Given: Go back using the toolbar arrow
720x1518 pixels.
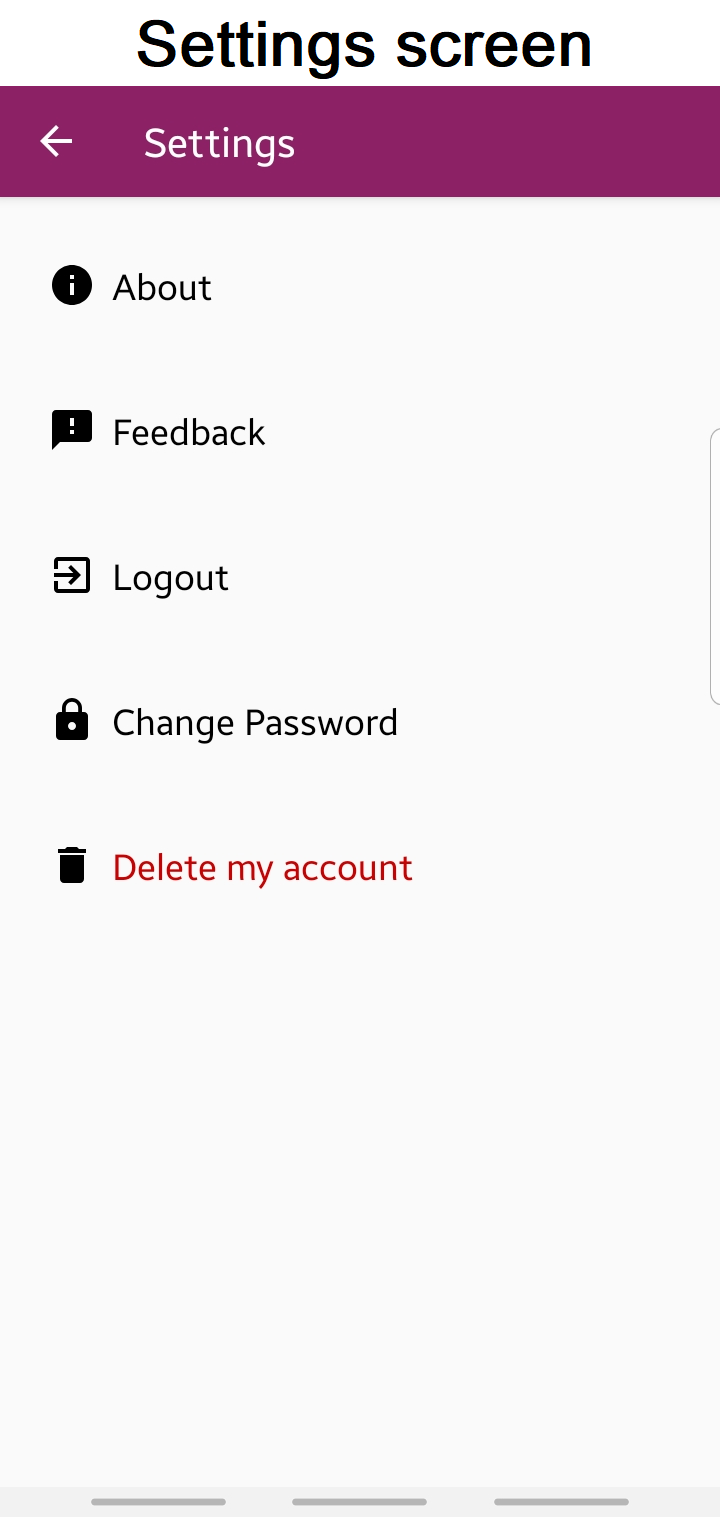Looking at the screenshot, I should [x=57, y=142].
